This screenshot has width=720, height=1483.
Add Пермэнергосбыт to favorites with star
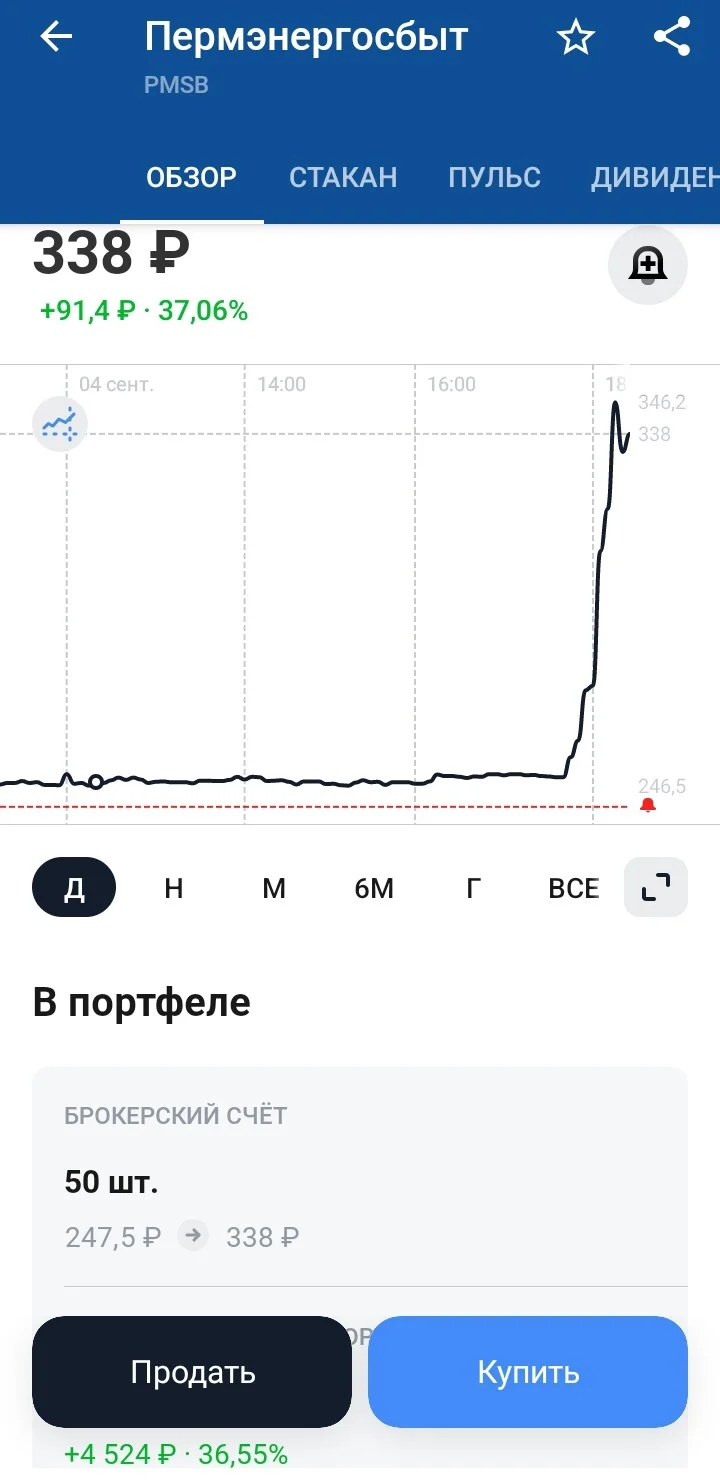click(576, 38)
